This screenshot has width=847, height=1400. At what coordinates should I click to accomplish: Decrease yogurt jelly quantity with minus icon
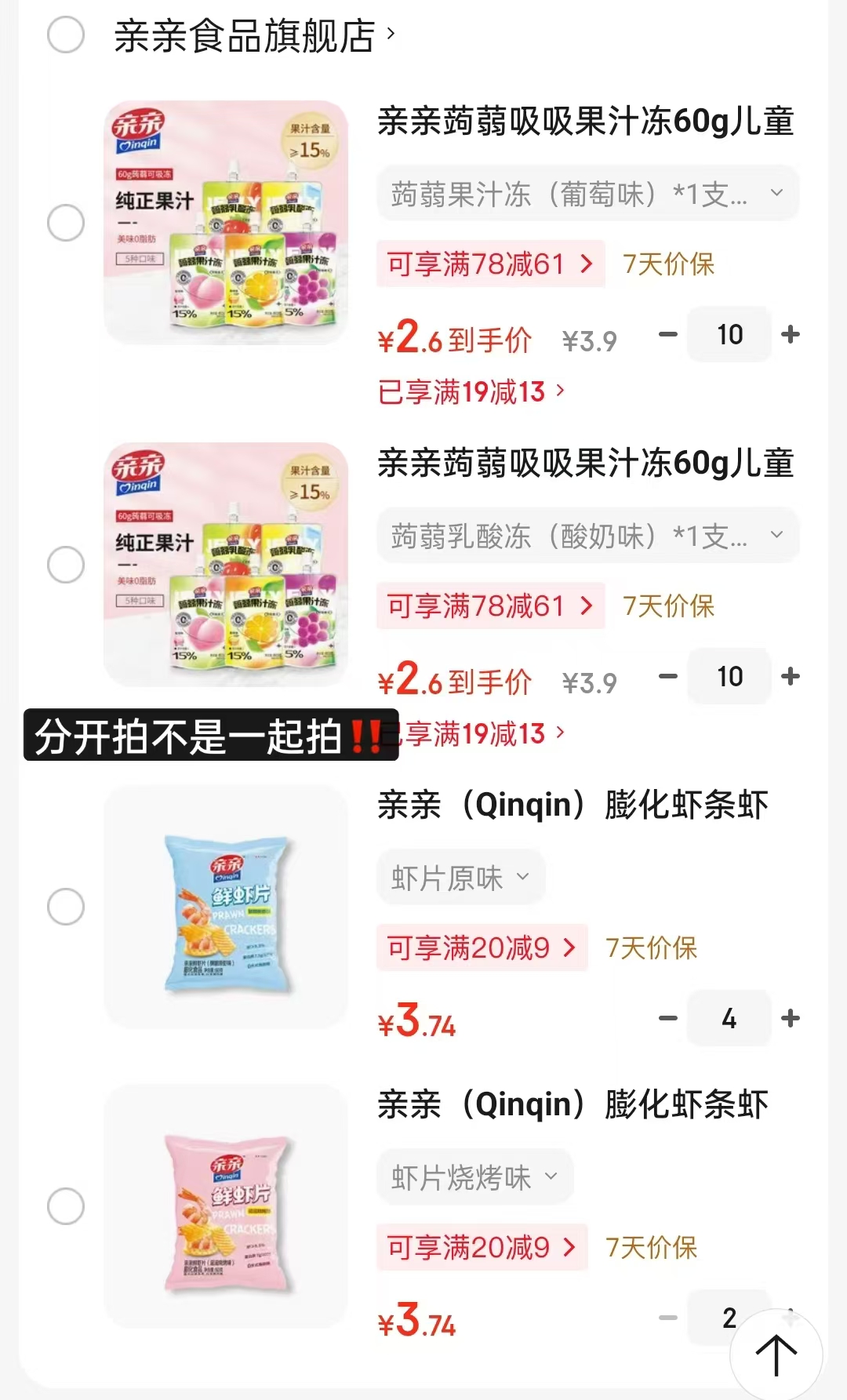coord(668,676)
